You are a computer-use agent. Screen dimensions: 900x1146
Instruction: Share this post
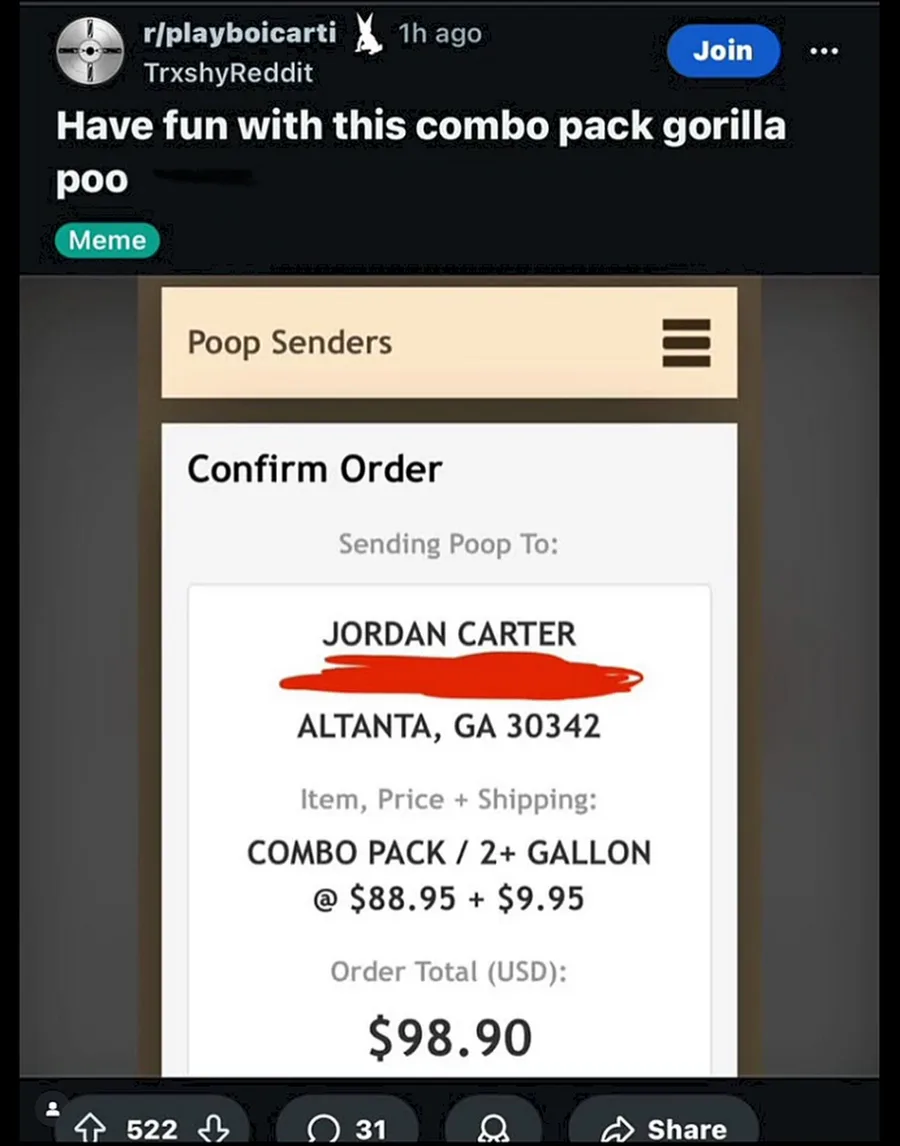coord(666,1128)
